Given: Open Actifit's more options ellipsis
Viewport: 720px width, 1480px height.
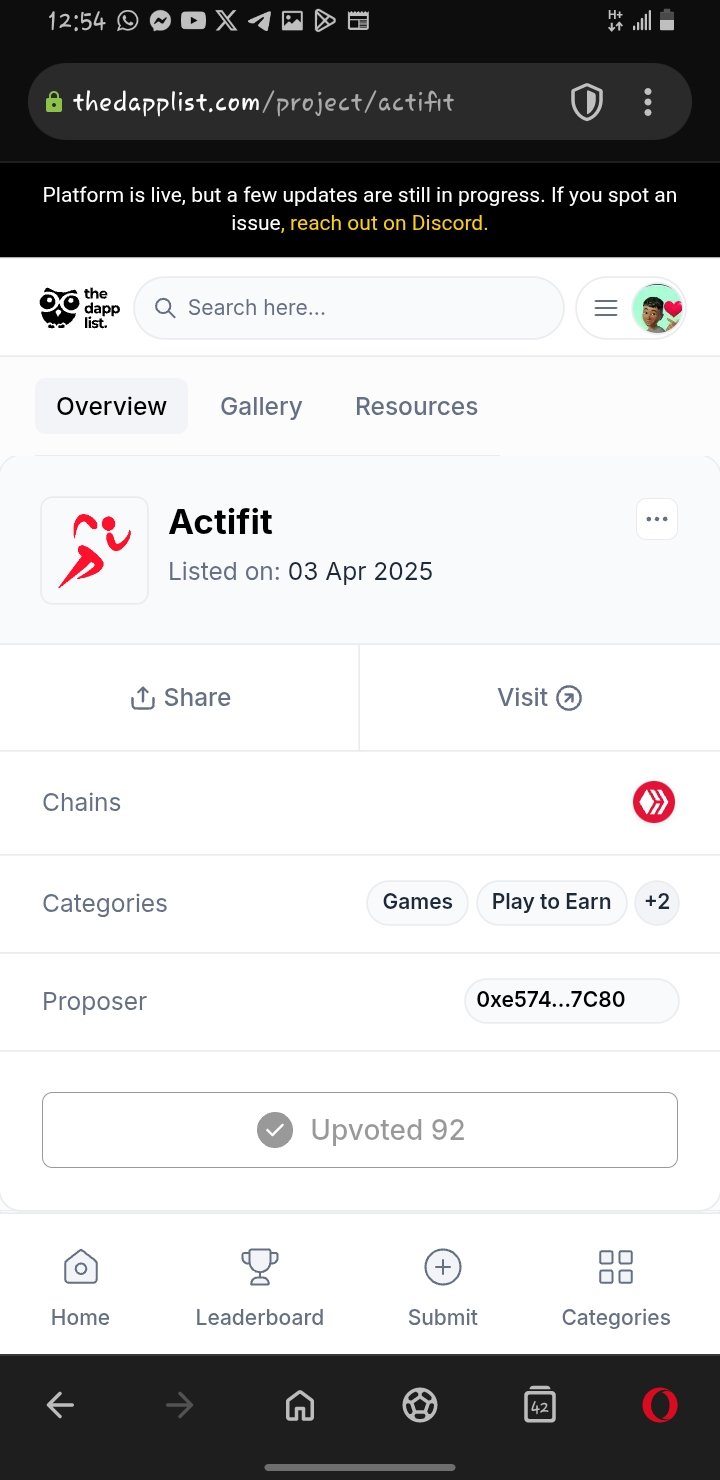Looking at the screenshot, I should tap(657, 519).
